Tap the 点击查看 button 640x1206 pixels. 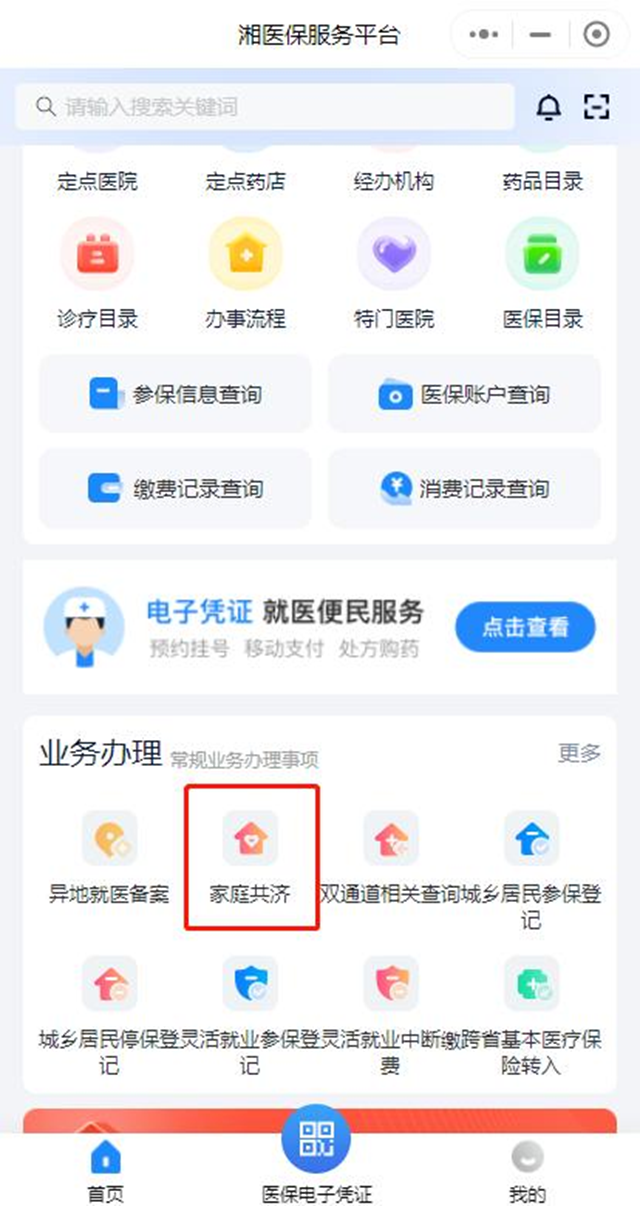pyautogui.click(x=525, y=627)
